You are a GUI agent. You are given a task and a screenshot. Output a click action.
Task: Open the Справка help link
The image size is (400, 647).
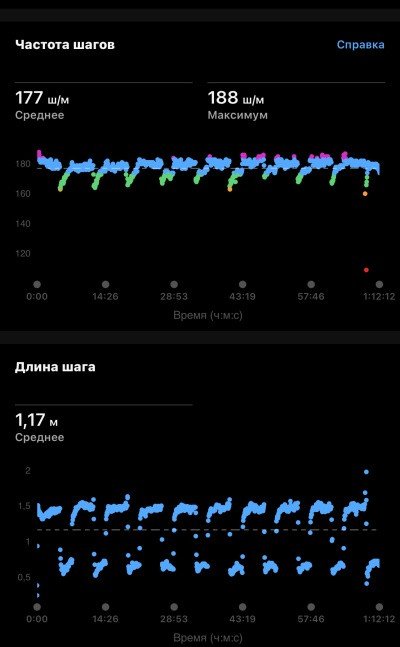[360, 45]
